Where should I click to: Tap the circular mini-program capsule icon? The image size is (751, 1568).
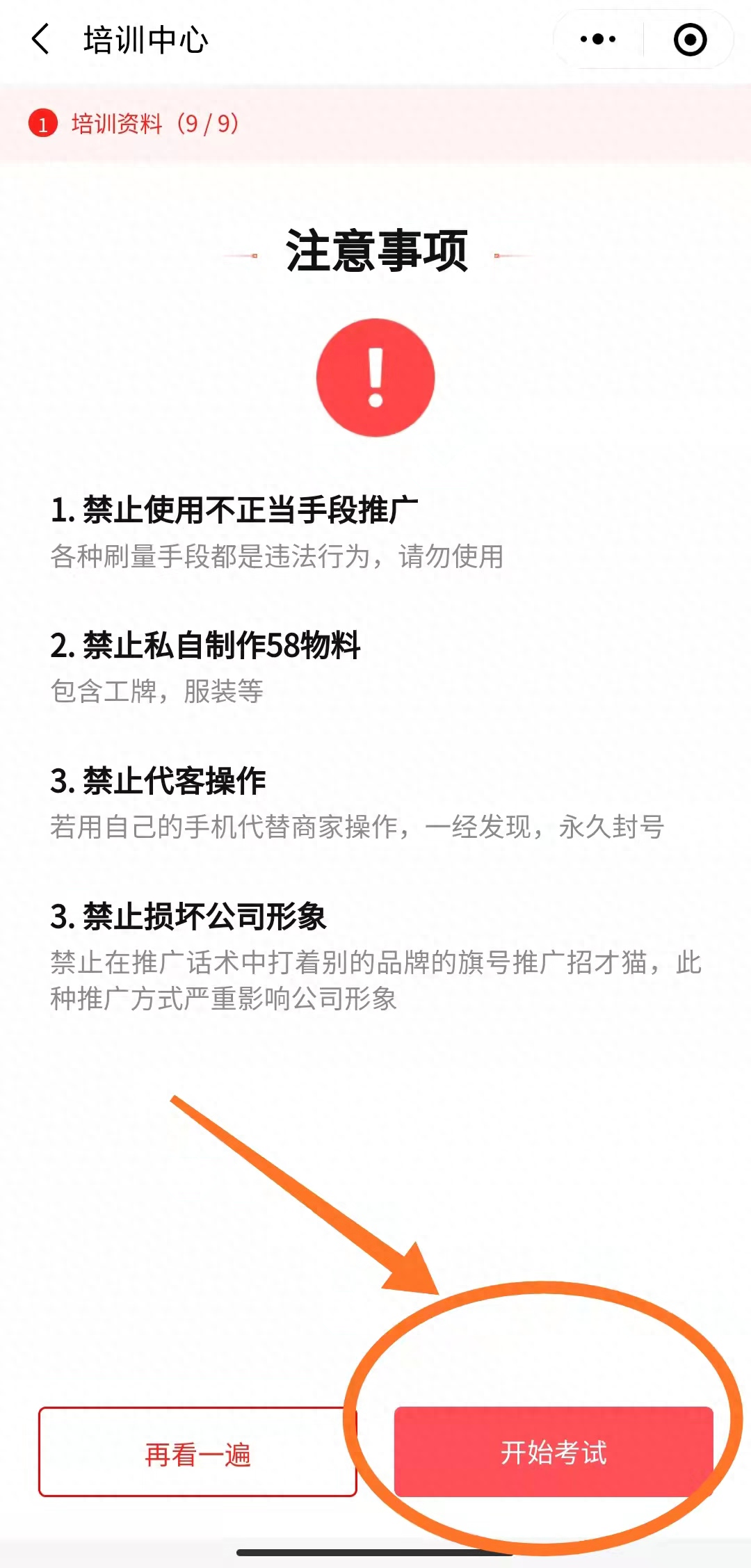[x=691, y=38]
